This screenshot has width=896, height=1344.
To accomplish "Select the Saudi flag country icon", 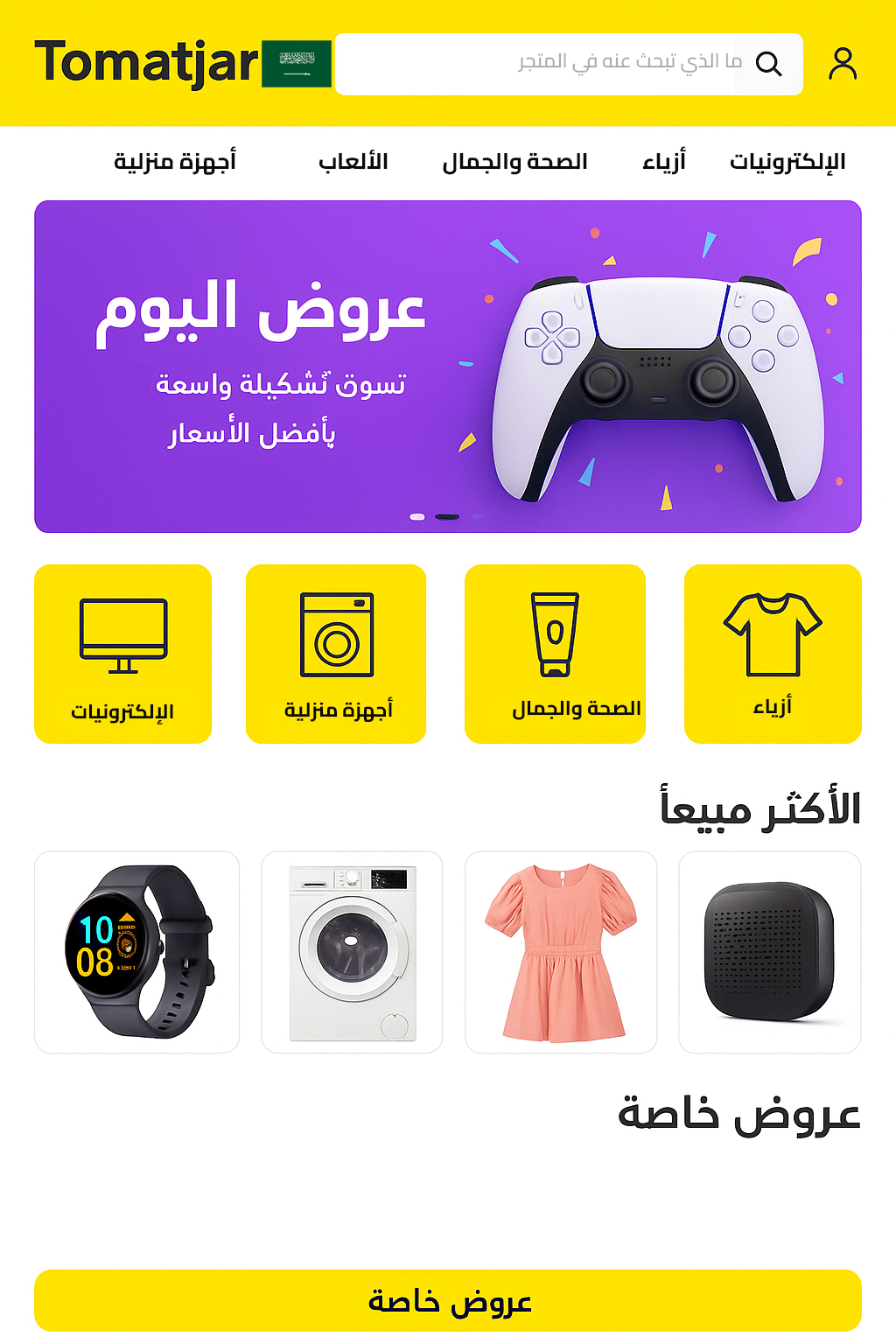I will (297, 64).
